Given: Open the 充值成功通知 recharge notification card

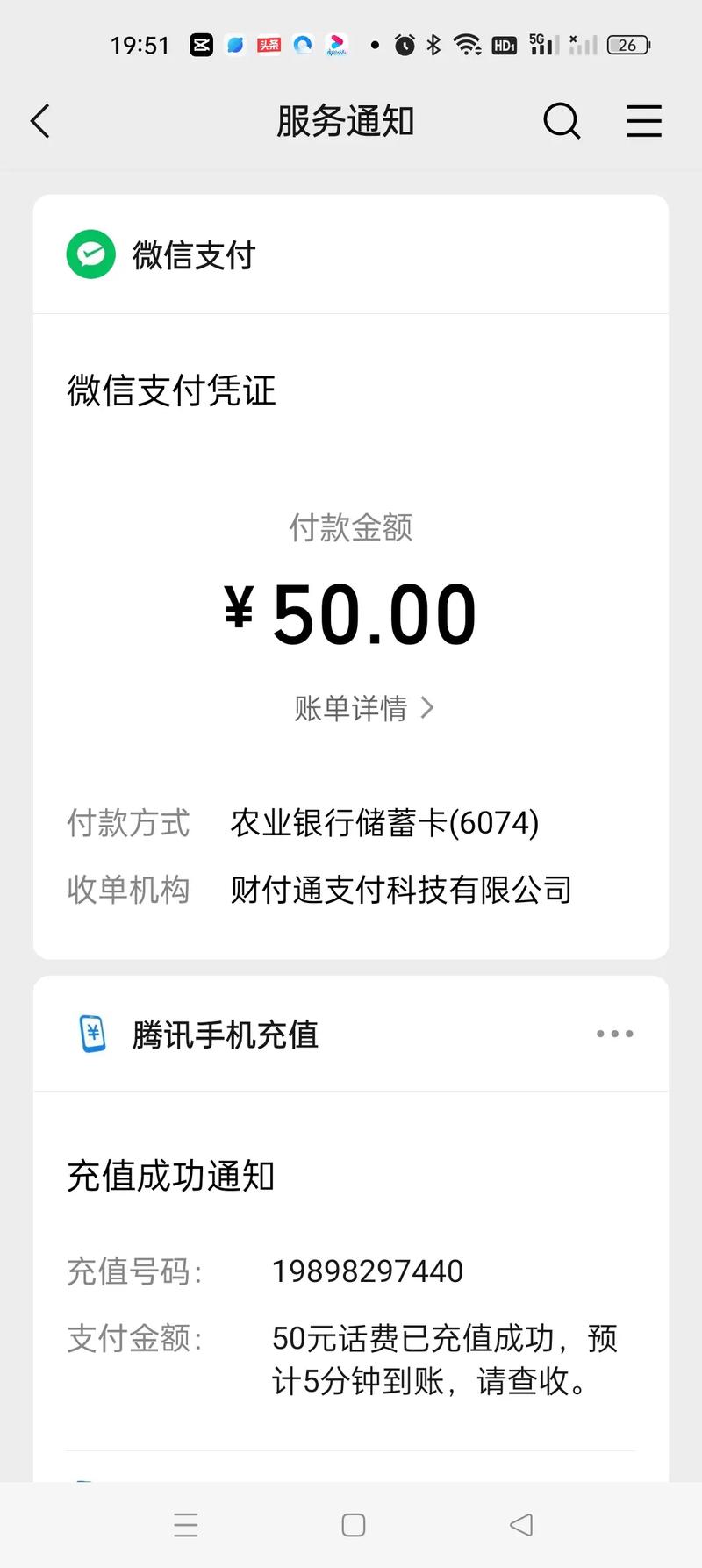Looking at the screenshot, I should (x=351, y=1286).
